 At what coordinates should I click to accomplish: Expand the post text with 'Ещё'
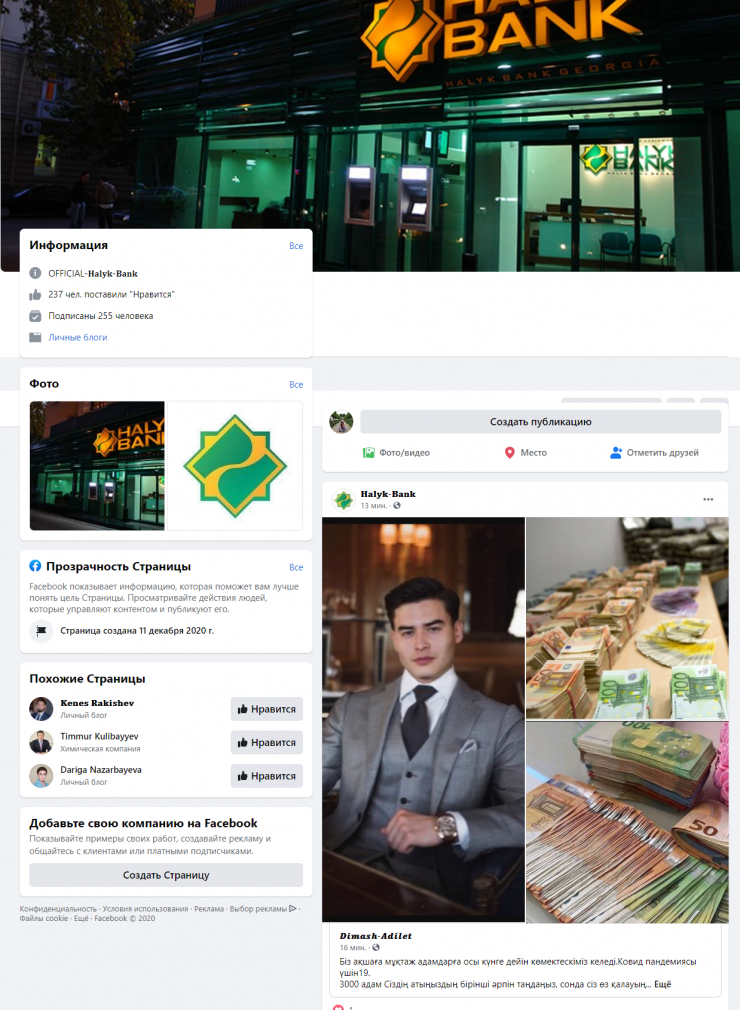click(663, 985)
